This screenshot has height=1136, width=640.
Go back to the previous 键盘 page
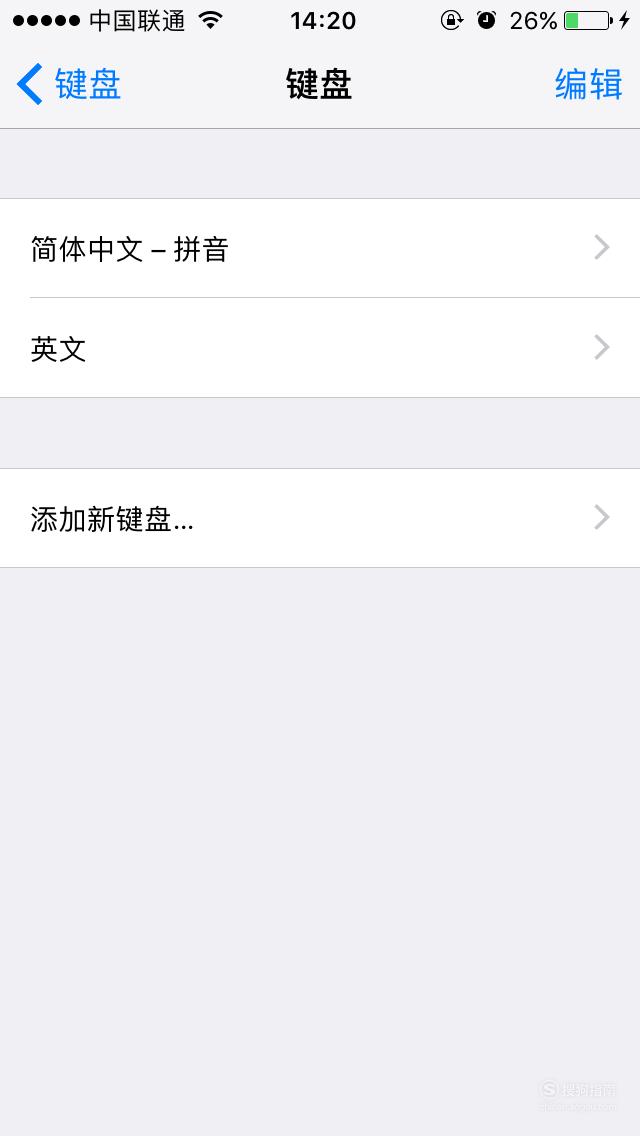[x=69, y=84]
